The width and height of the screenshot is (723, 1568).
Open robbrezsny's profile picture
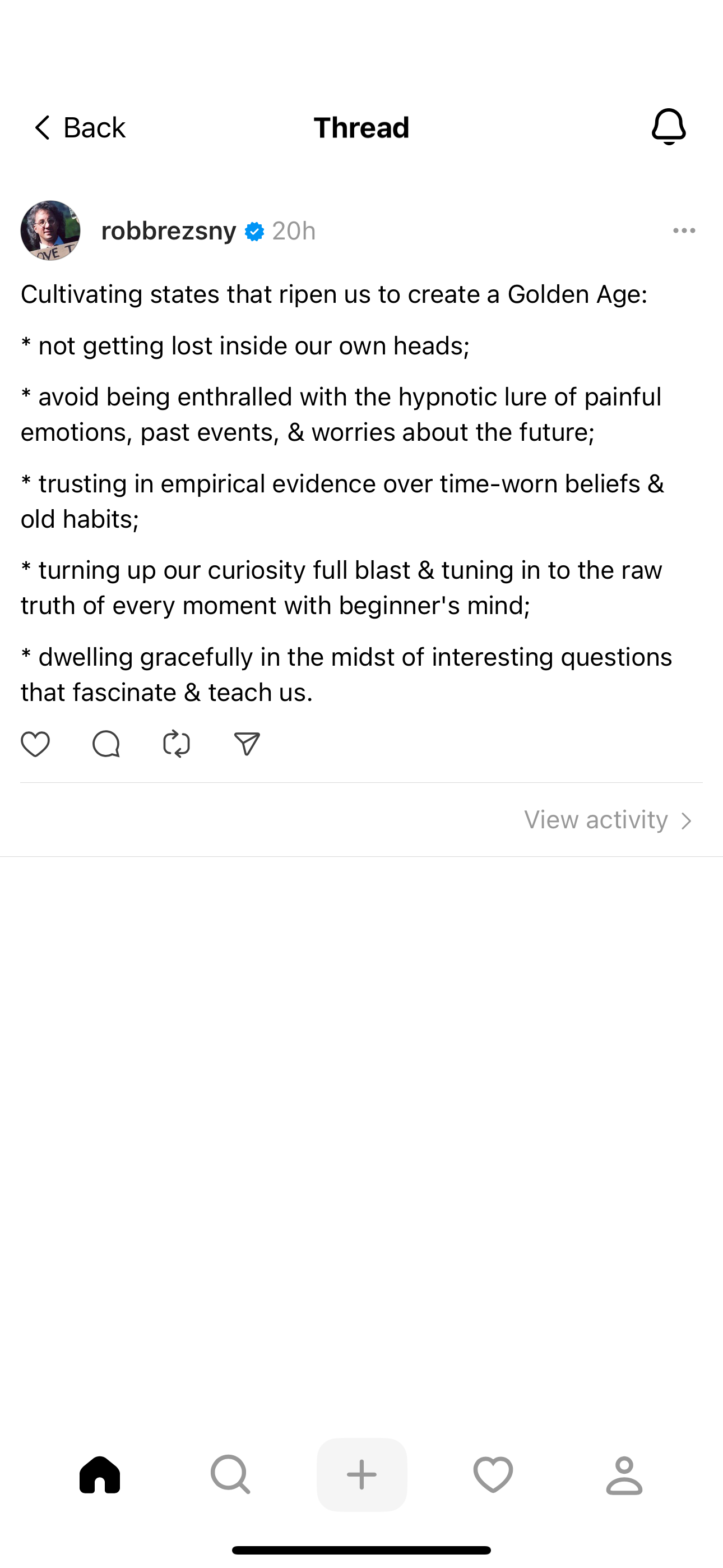[x=50, y=230]
